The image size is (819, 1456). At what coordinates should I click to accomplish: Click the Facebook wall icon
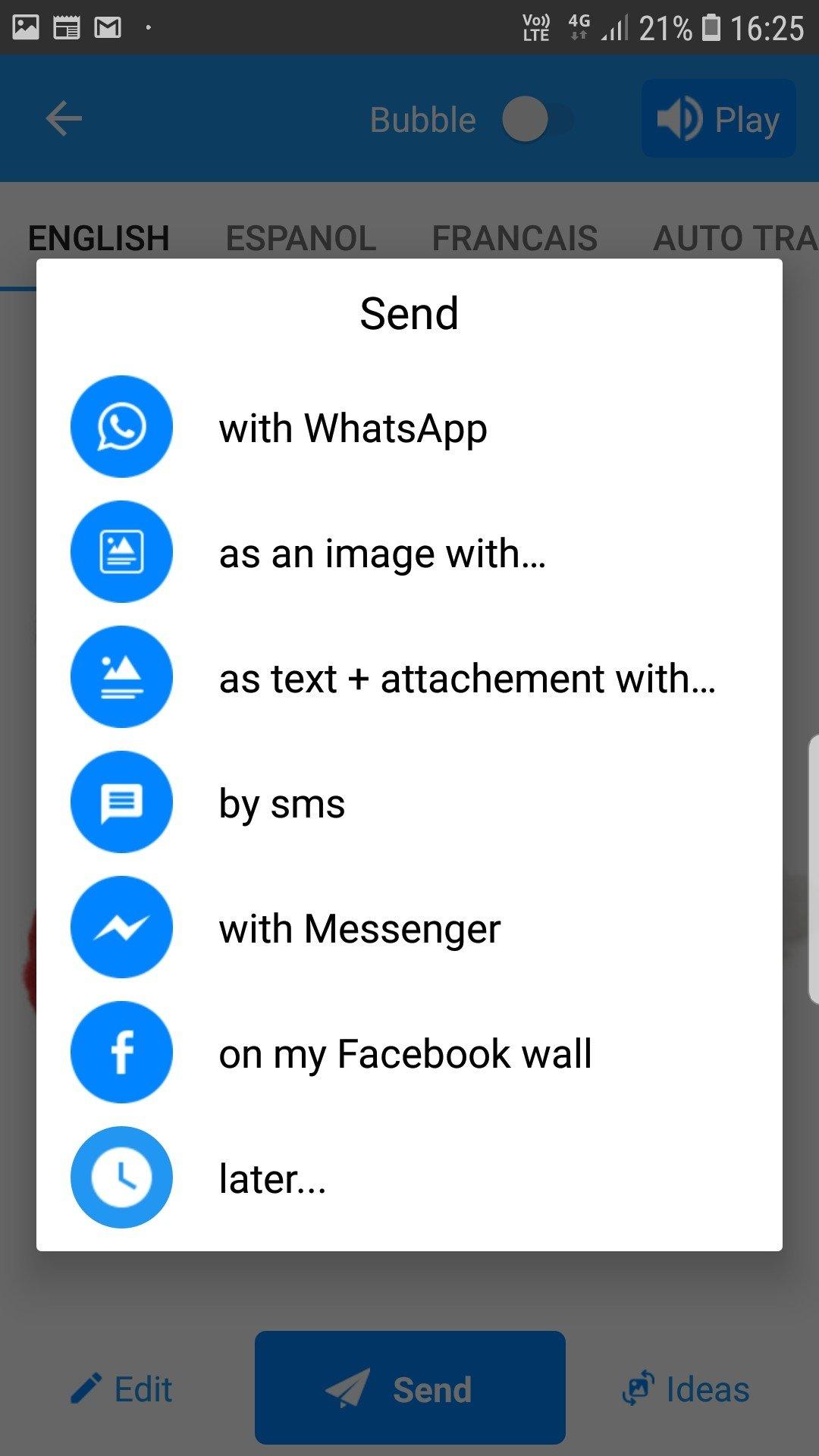point(121,1053)
